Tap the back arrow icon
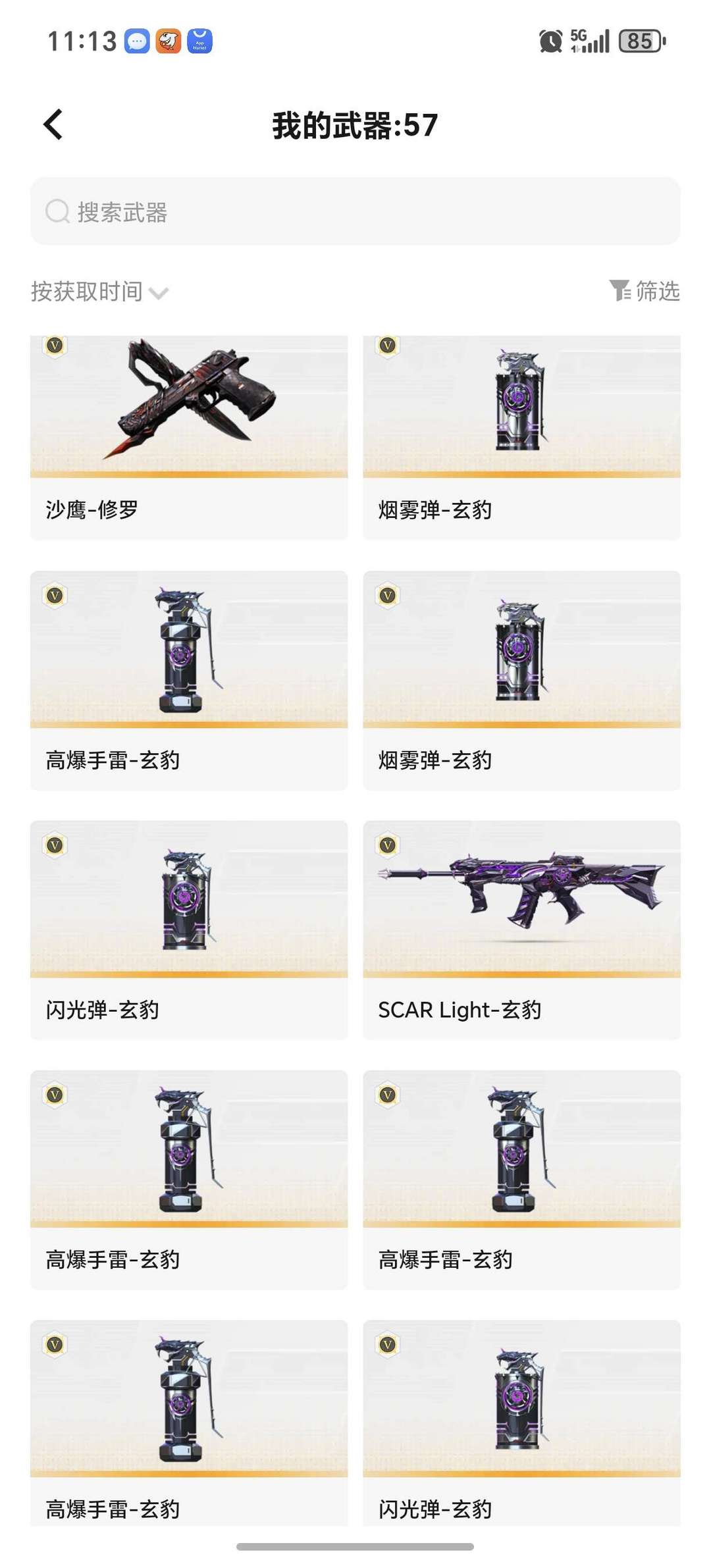711x1568 pixels. [53, 124]
